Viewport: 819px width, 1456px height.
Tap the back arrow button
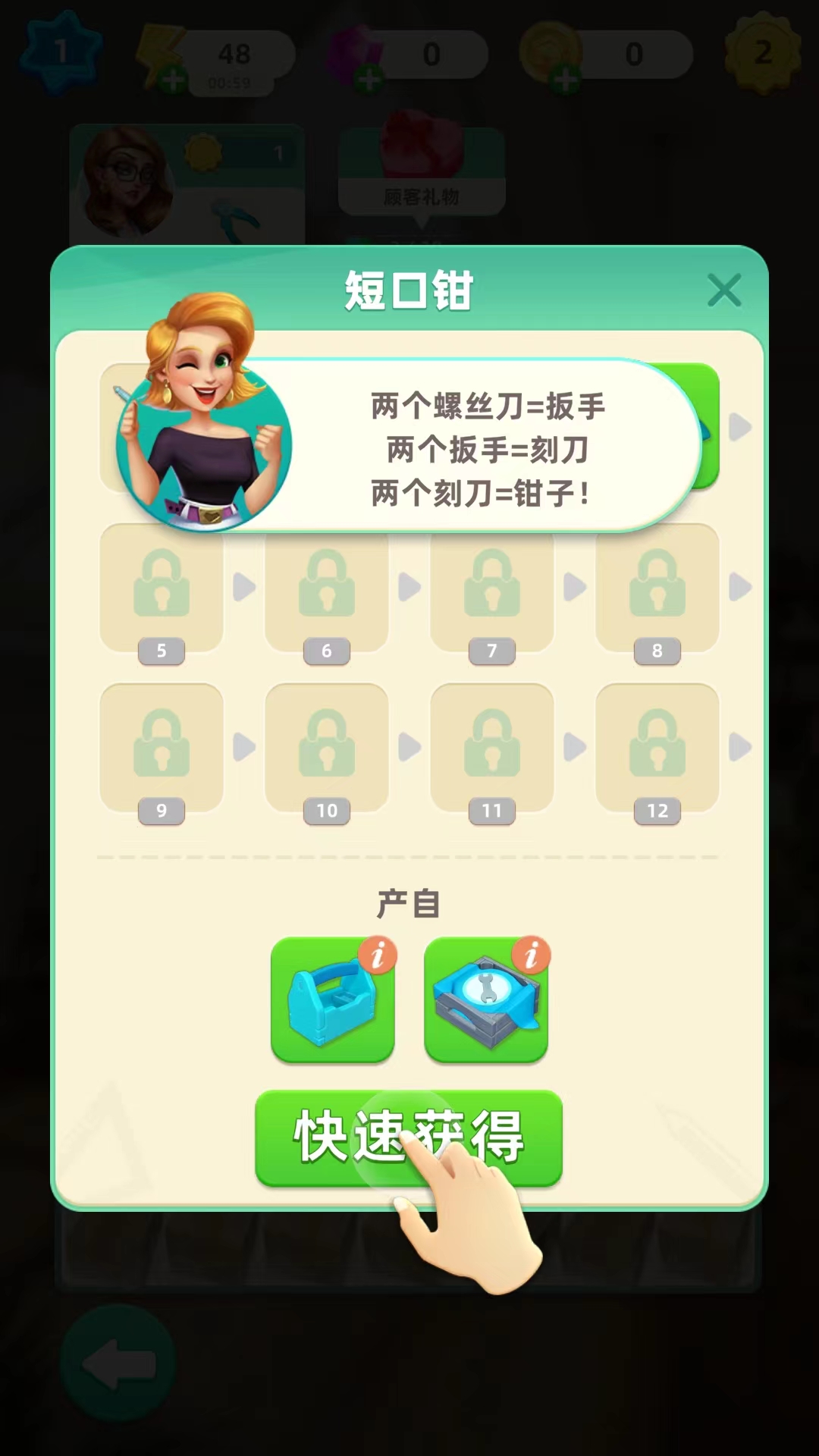point(118,1364)
